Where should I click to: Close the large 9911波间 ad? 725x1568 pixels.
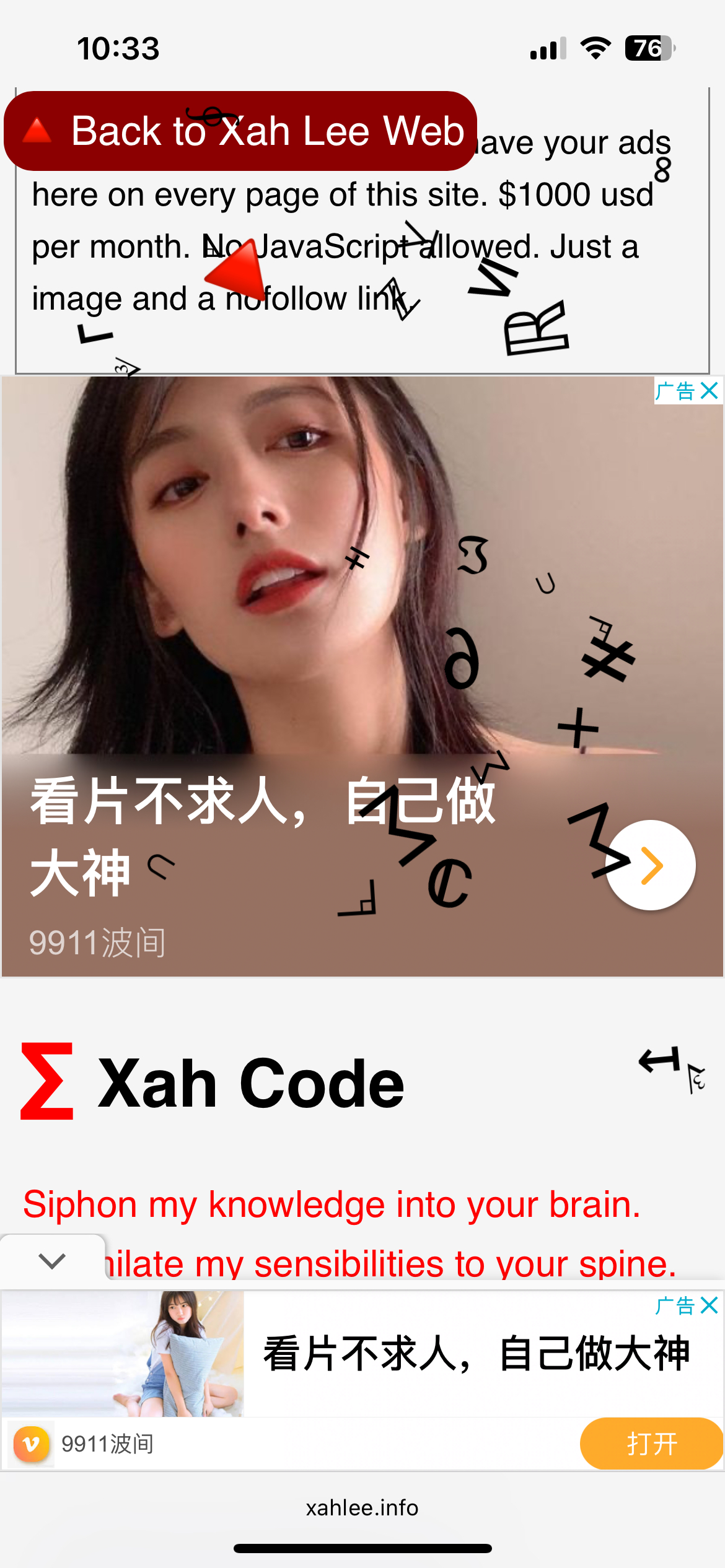point(710,391)
